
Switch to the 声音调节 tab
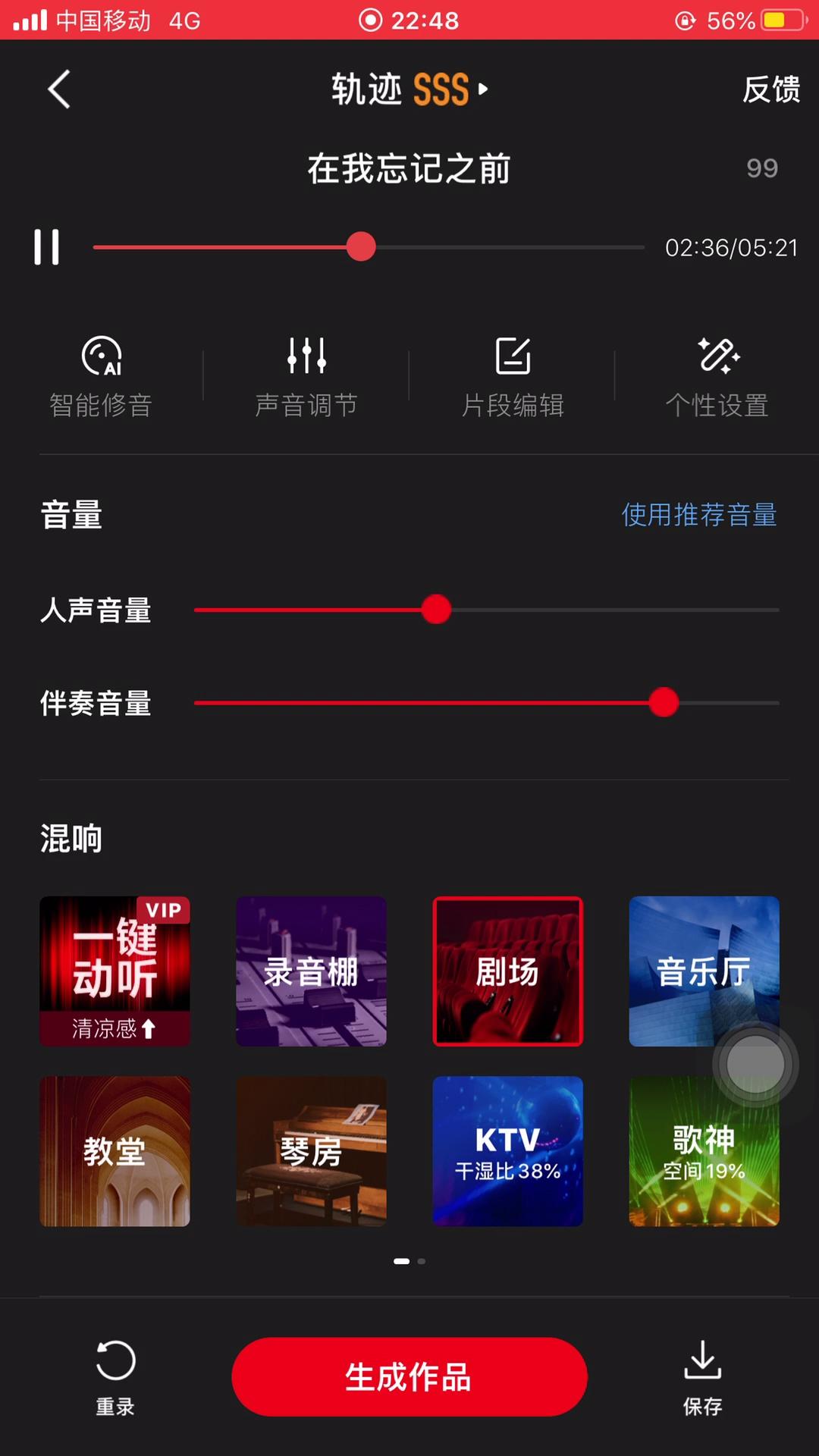[306, 376]
